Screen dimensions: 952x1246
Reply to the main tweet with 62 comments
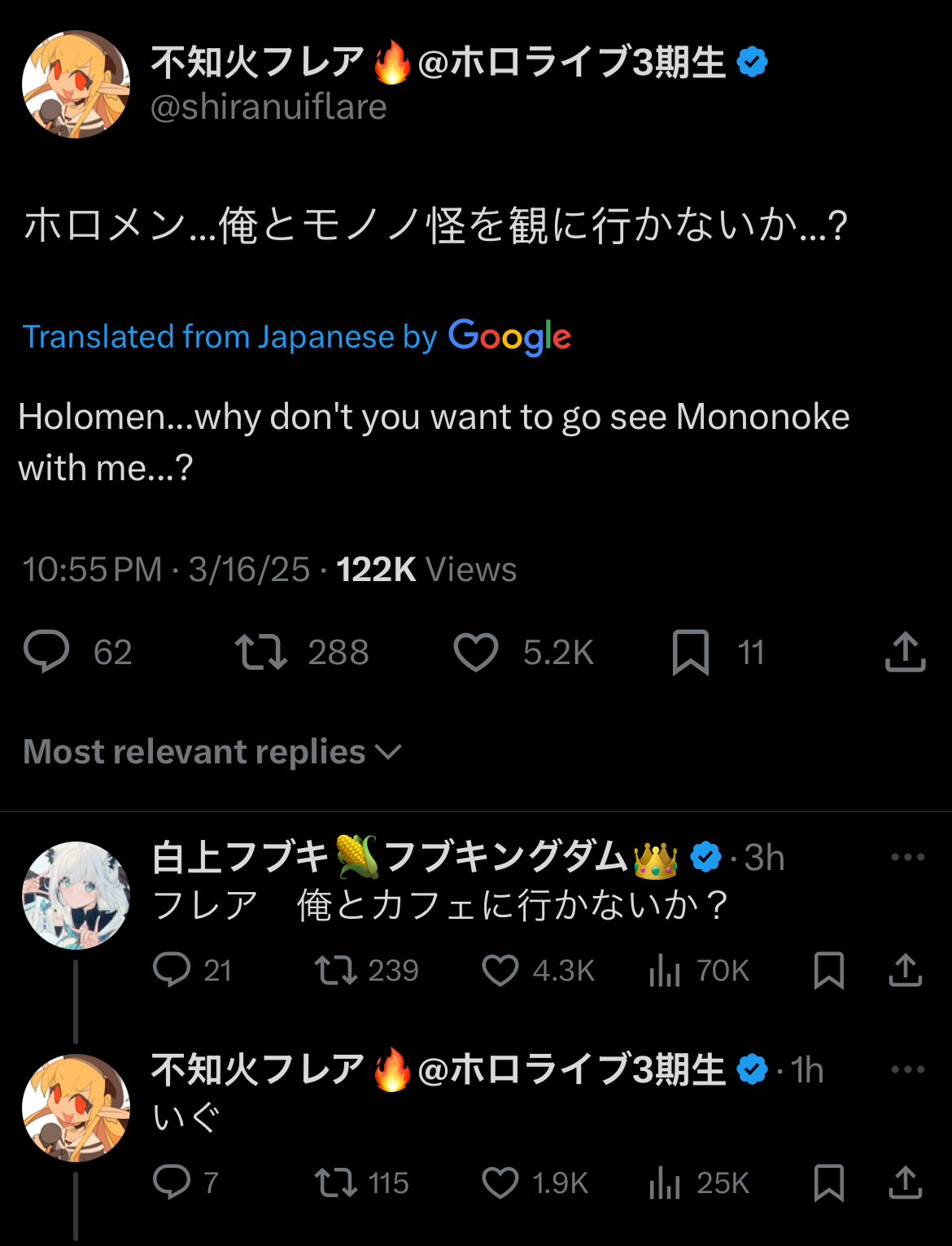[46, 652]
